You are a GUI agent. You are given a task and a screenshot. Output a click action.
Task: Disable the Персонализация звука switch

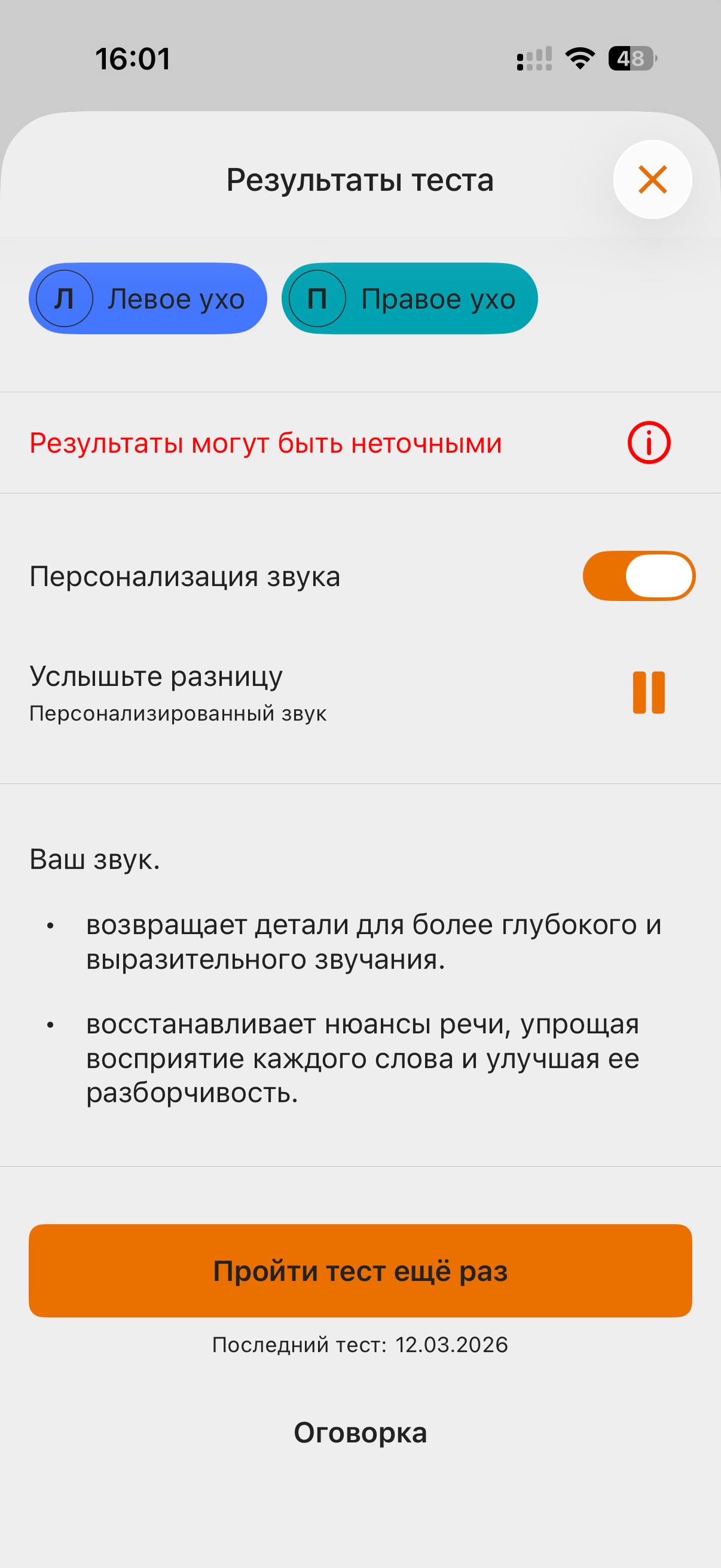click(638, 576)
